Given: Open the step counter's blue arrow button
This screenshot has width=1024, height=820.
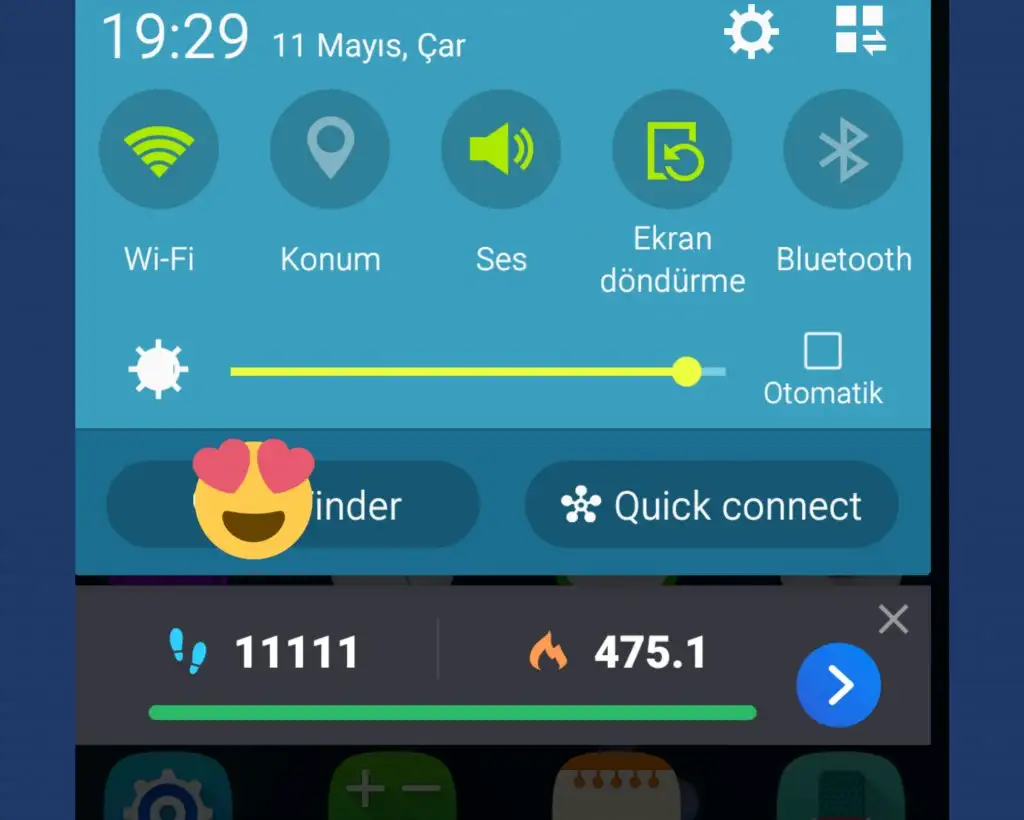Looking at the screenshot, I should click(838, 685).
